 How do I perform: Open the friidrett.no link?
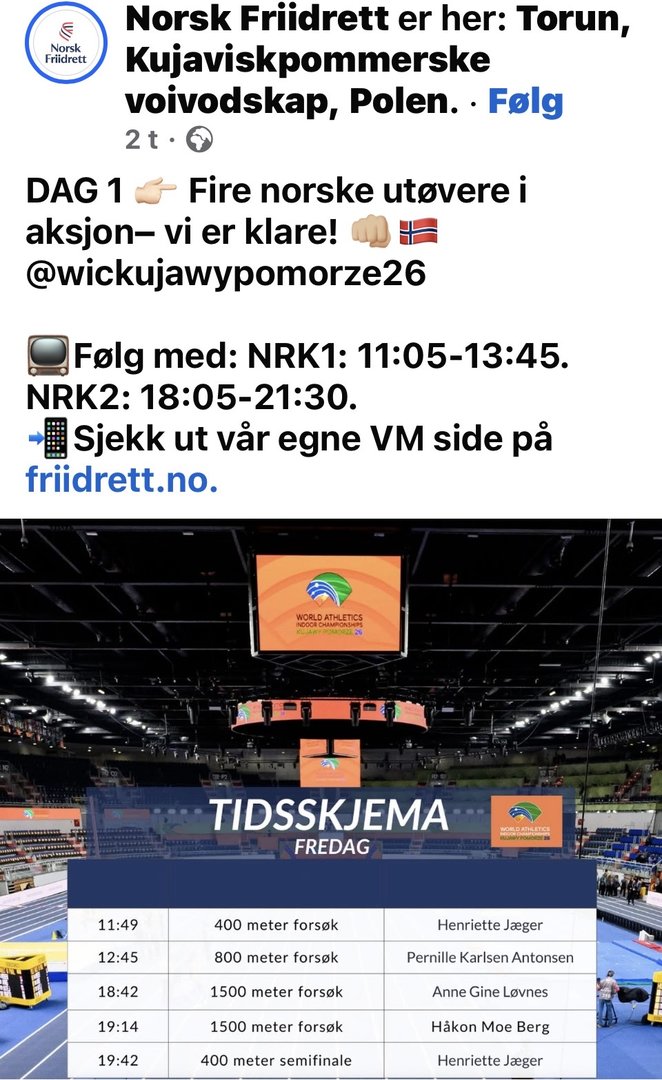pos(121,481)
